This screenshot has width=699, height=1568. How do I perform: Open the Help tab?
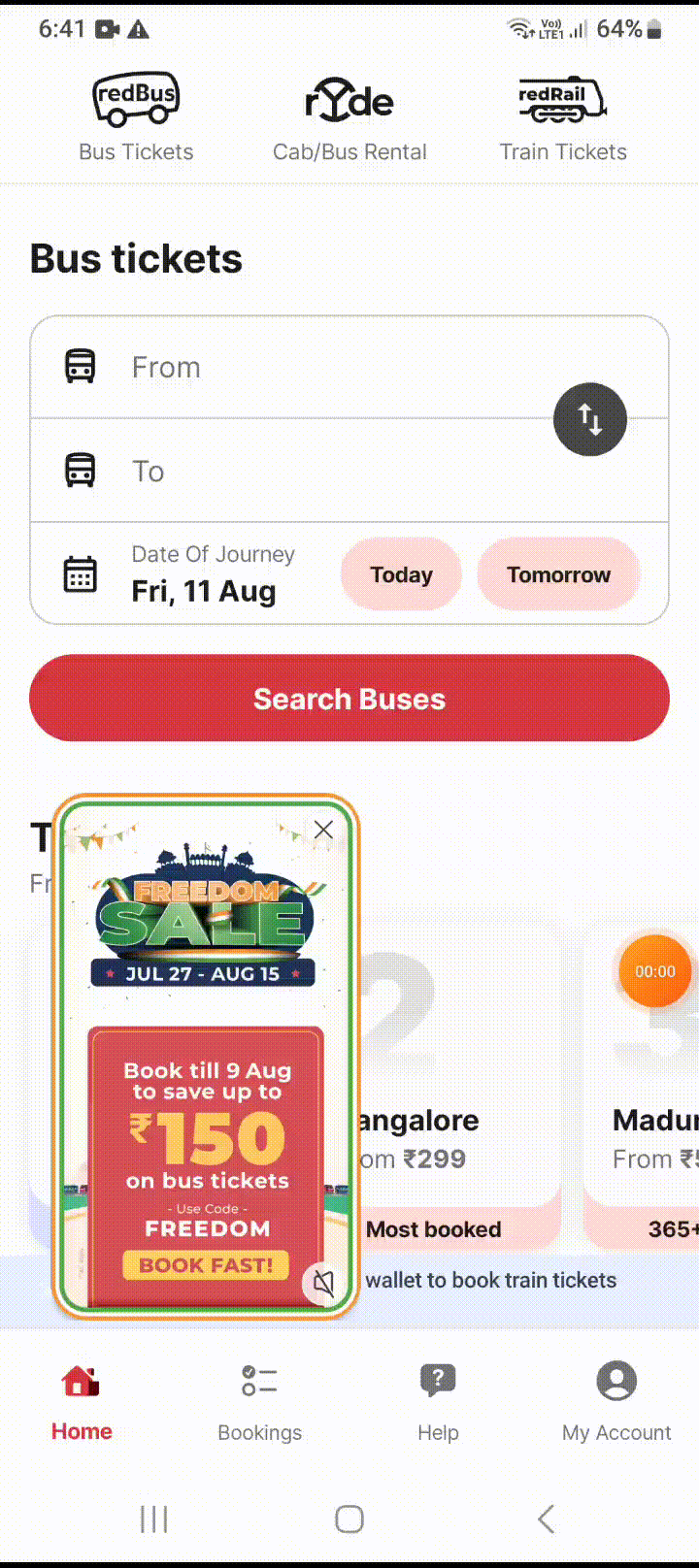coord(438,1402)
